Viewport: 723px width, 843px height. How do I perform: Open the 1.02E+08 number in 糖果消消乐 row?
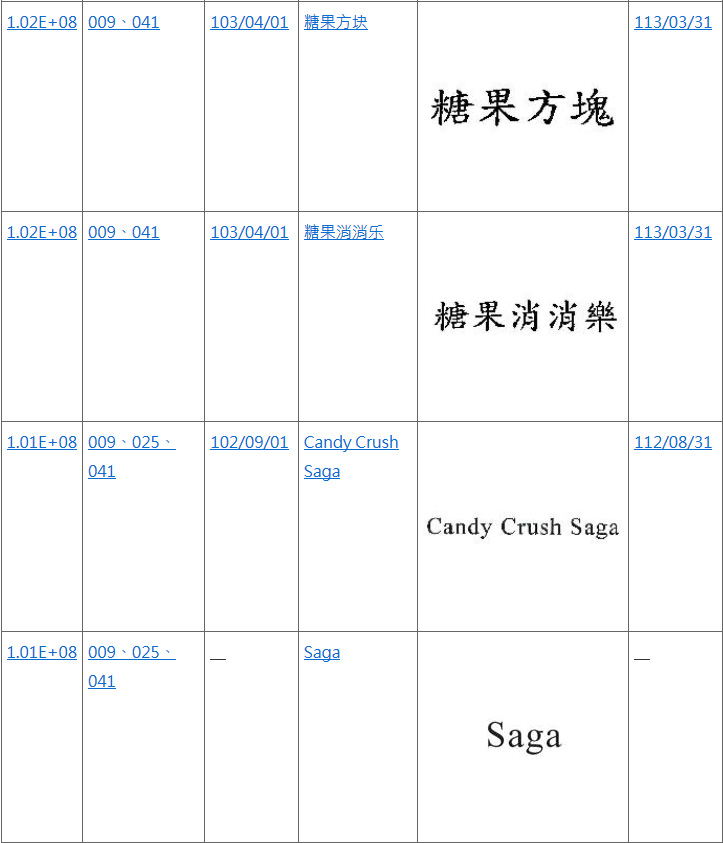click(x=42, y=232)
